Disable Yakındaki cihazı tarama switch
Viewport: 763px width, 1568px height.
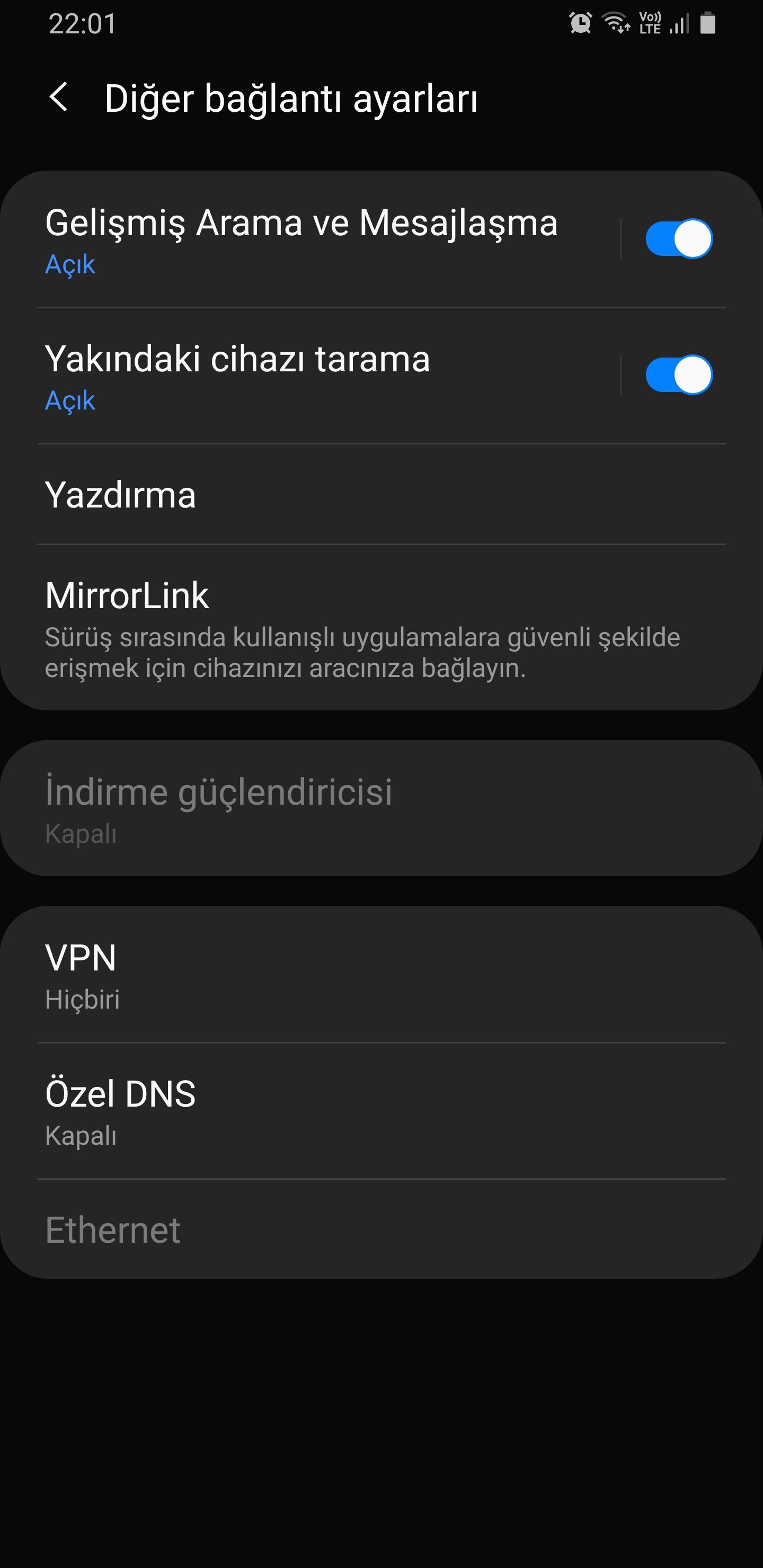click(678, 375)
